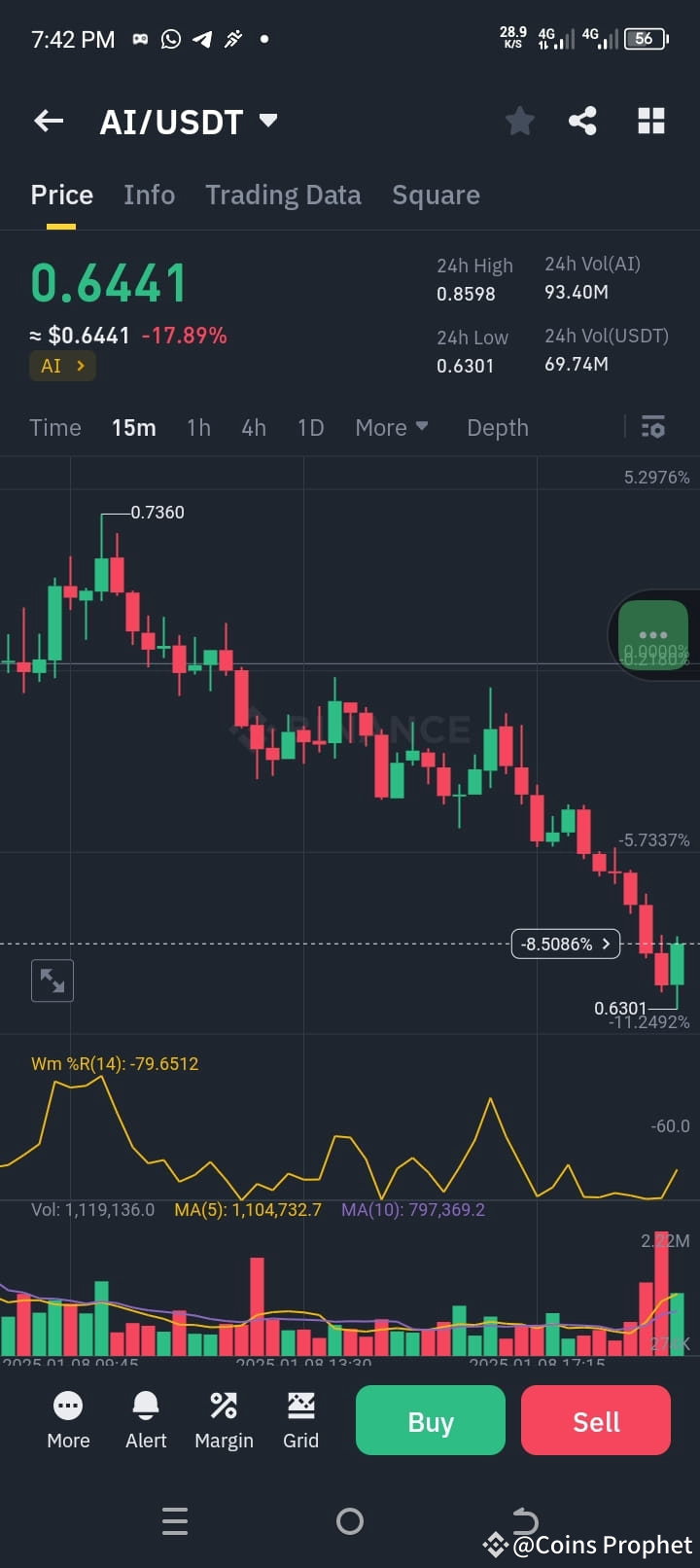Tap the green Buy button

pos(430,1420)
